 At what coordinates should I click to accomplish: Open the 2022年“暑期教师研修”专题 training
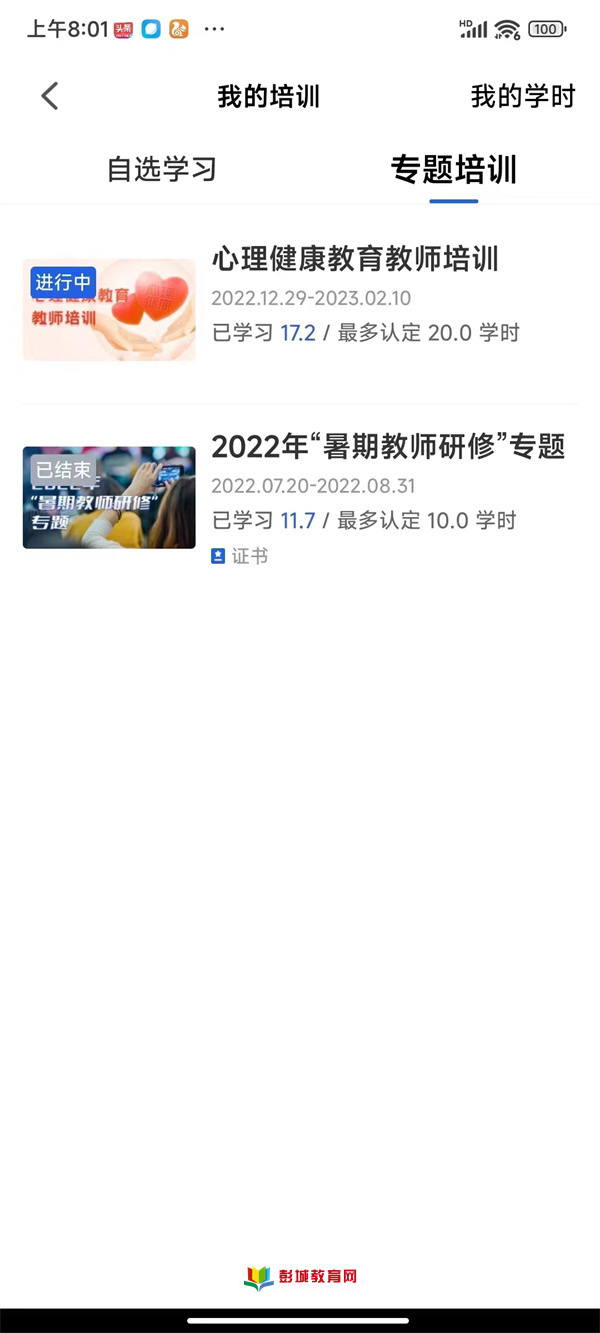[x=388, y=446]
